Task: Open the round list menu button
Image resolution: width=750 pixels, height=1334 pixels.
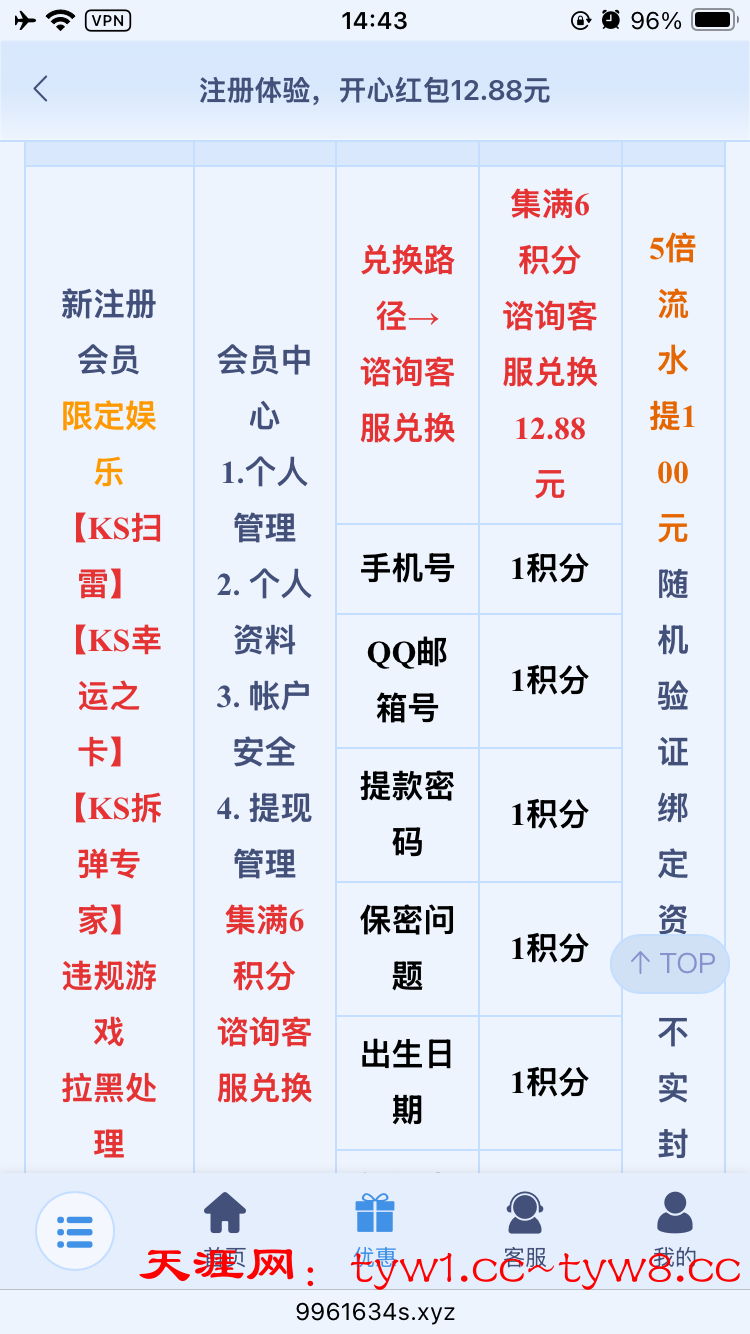Action: [x=75, y=1231]
